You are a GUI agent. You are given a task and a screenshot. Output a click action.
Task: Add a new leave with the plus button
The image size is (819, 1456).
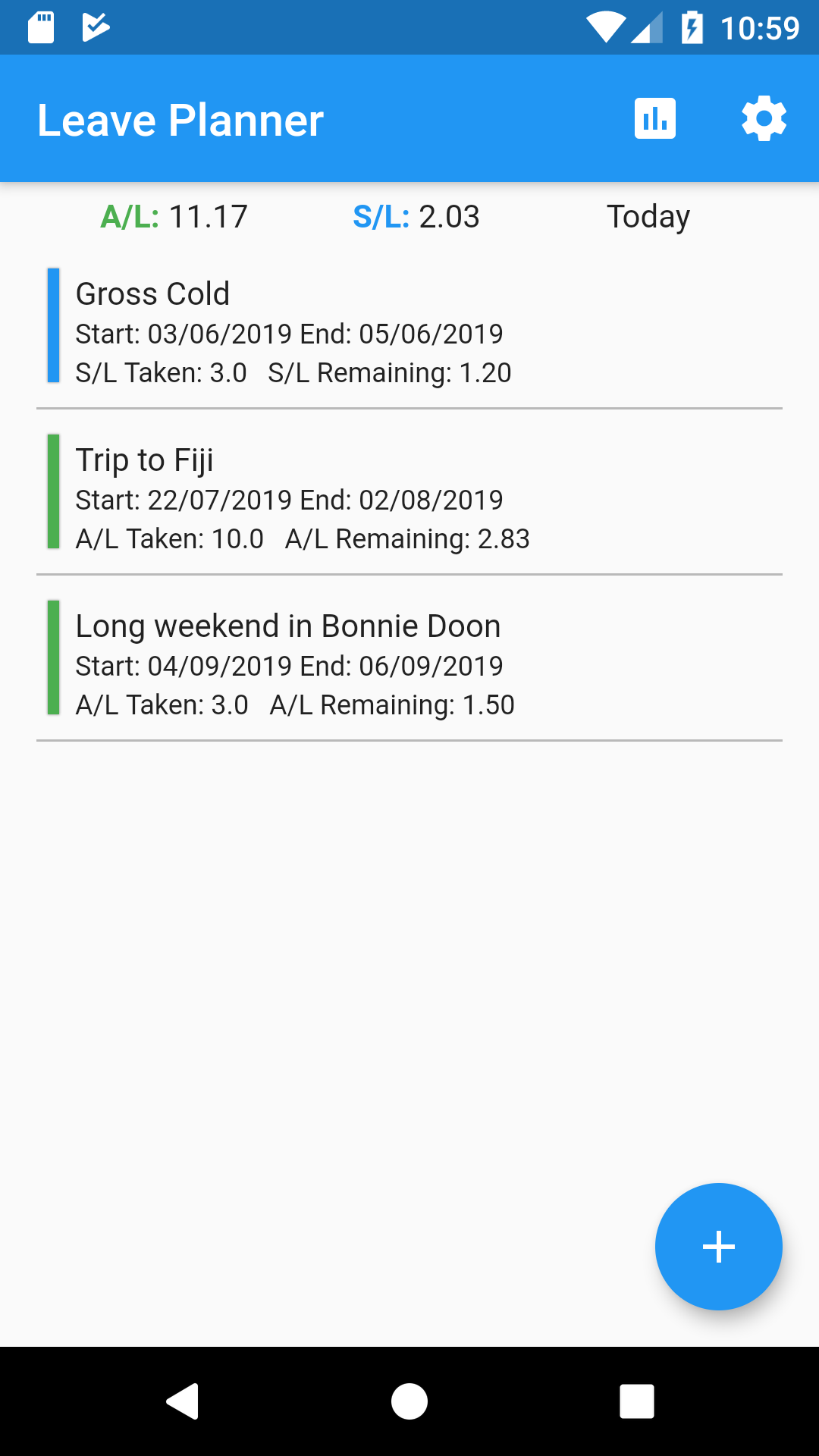718,1247
